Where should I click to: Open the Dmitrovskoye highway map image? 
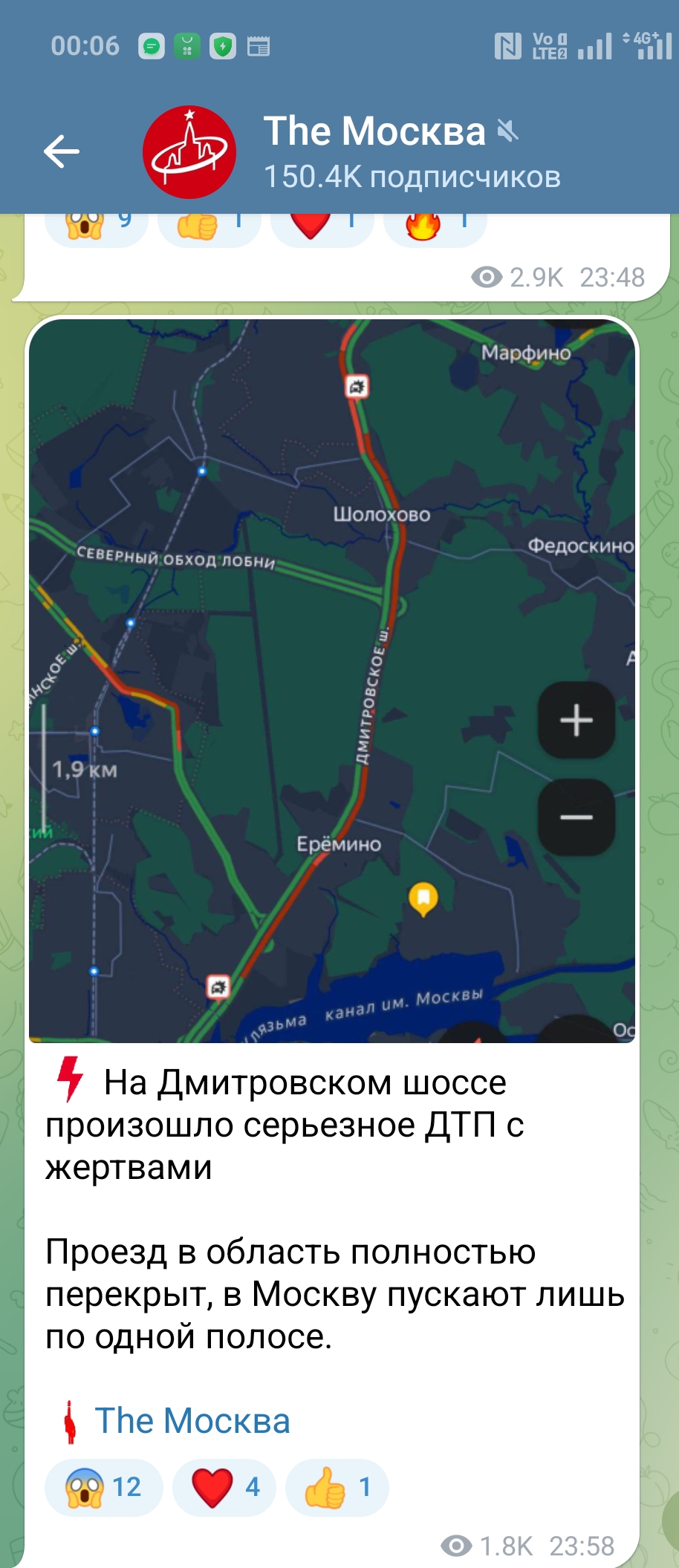point(332,680)
